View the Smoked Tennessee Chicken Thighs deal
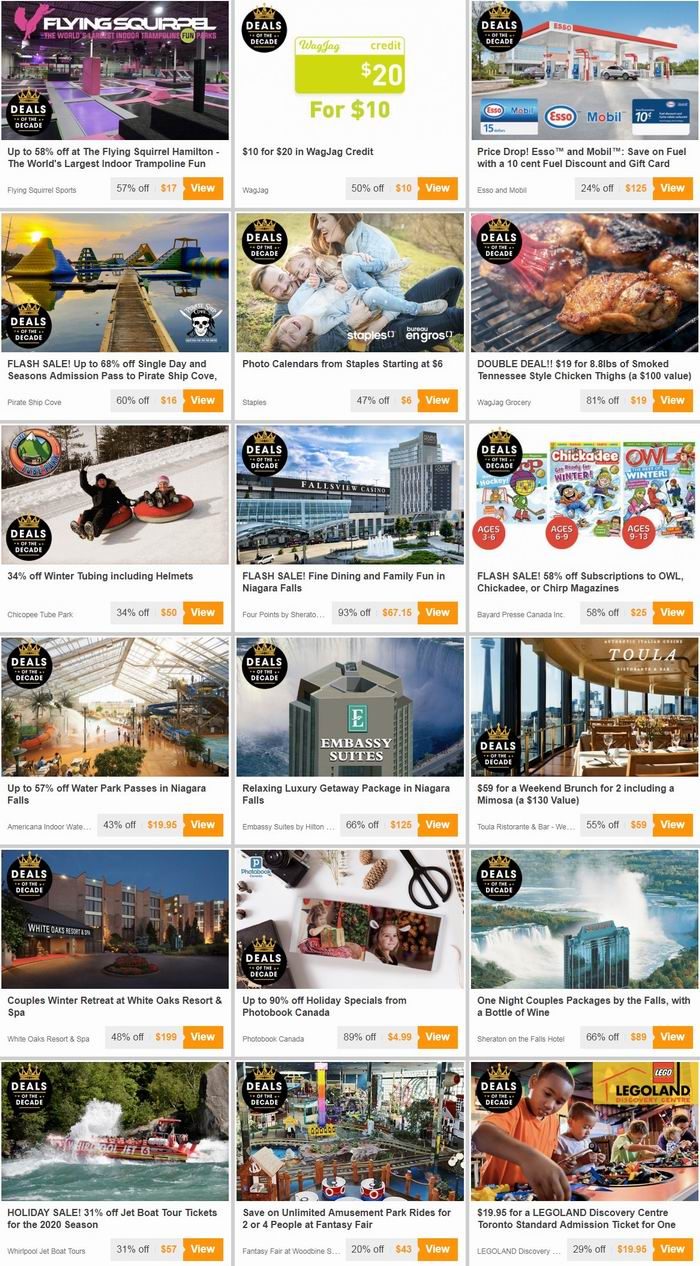This screenshot has width=700, height=1266. click(x=672, y=400)
